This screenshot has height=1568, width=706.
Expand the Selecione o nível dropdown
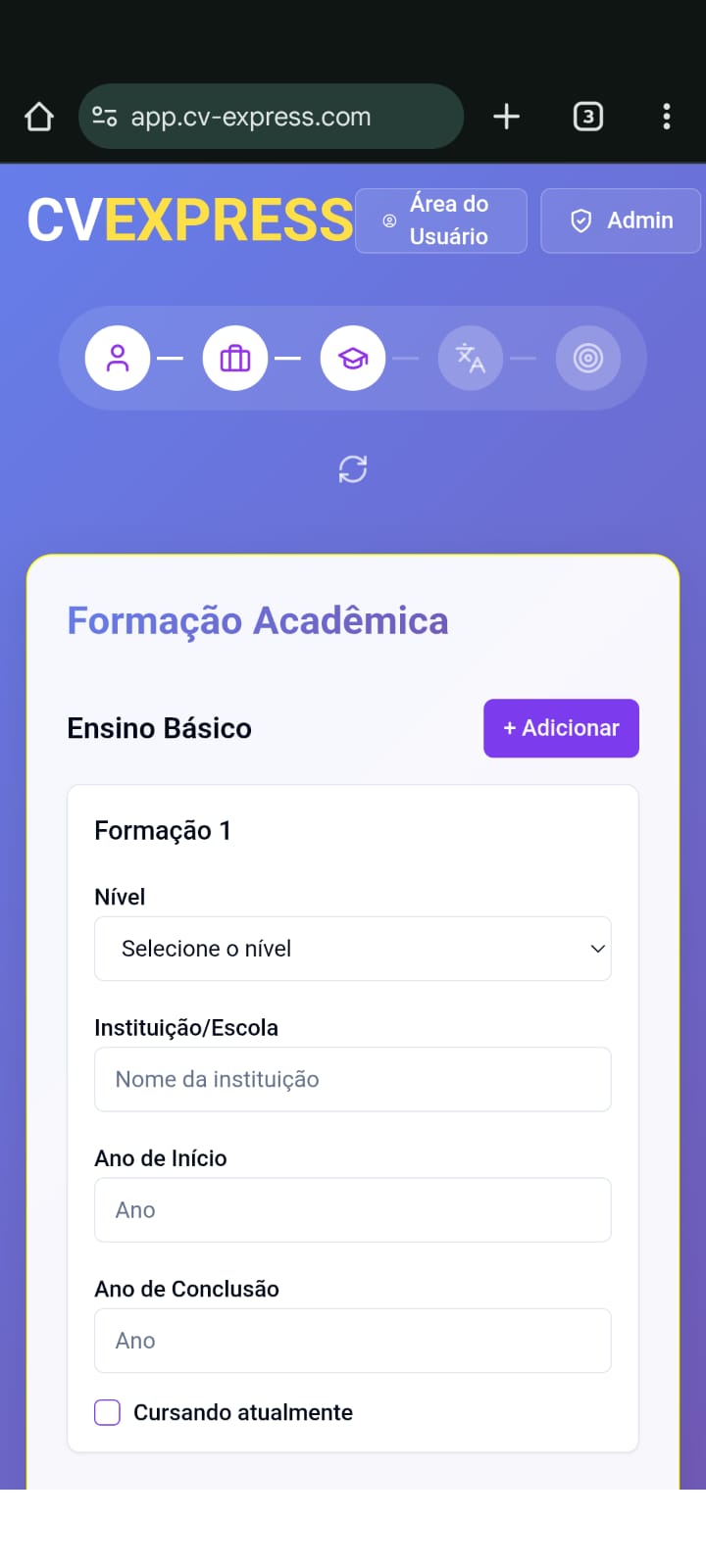tap(353, 949)
